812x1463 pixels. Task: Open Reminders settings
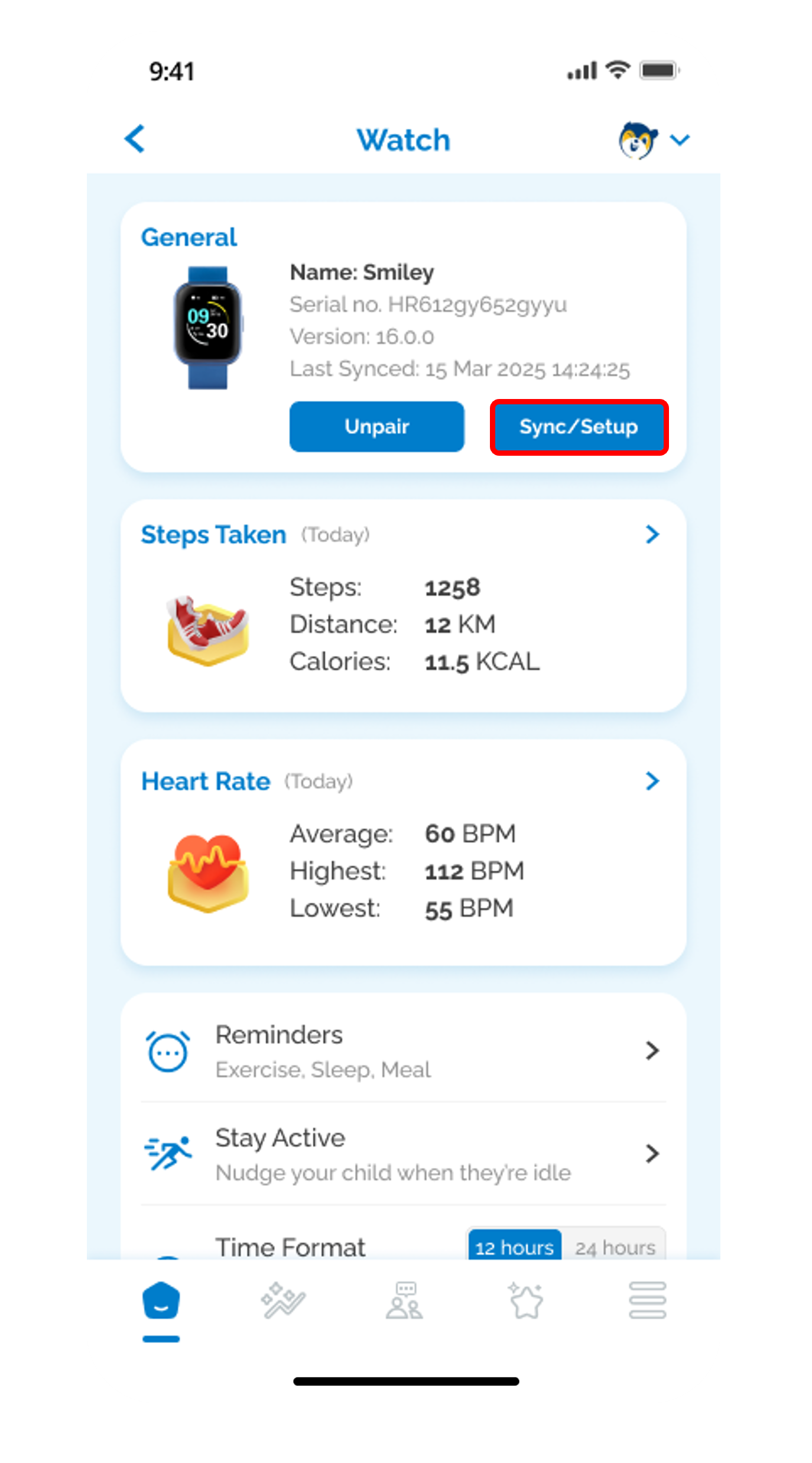click(403, 1051)
